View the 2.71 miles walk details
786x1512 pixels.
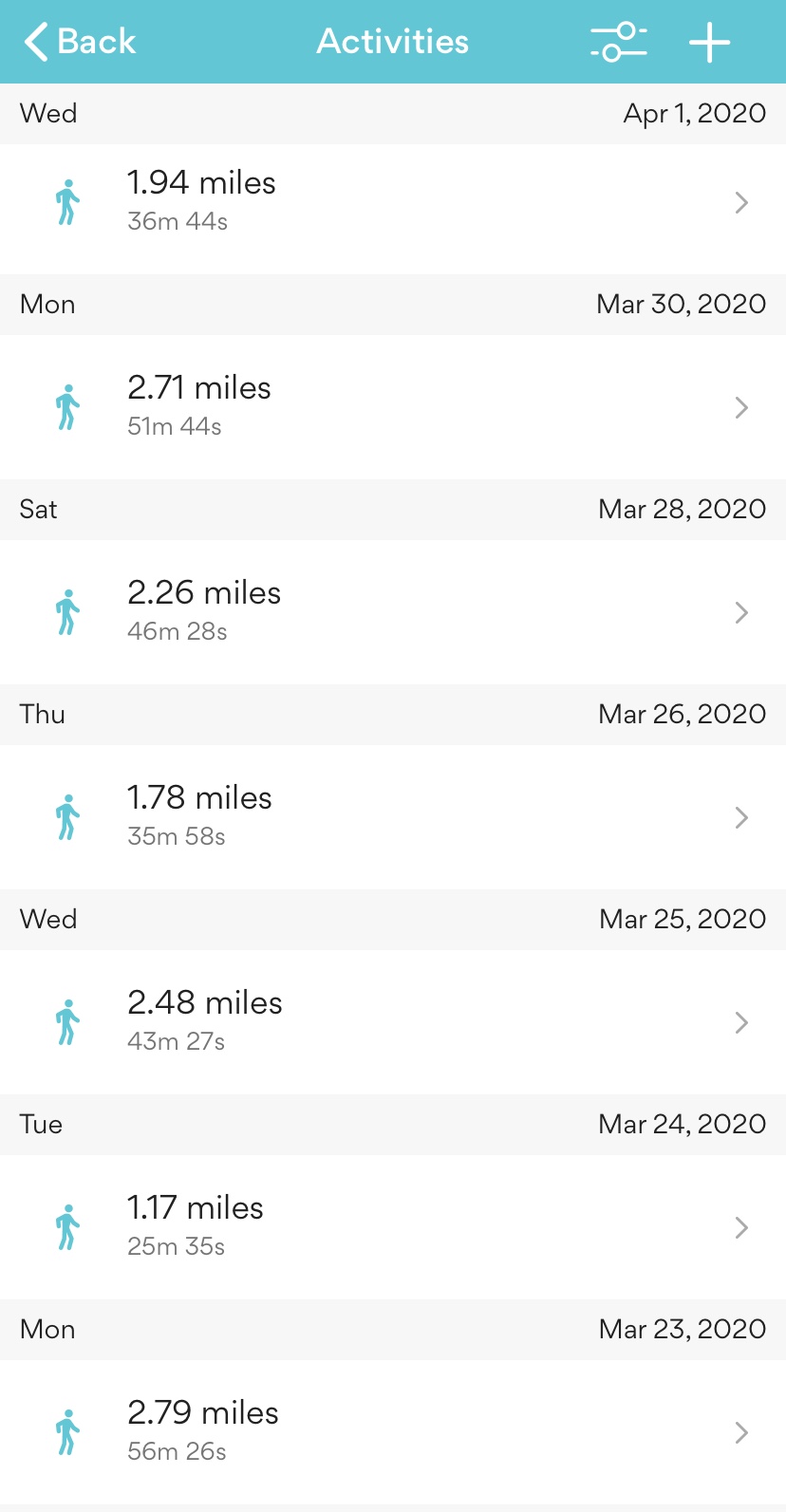pyautogui.click(x=393, y=407)
